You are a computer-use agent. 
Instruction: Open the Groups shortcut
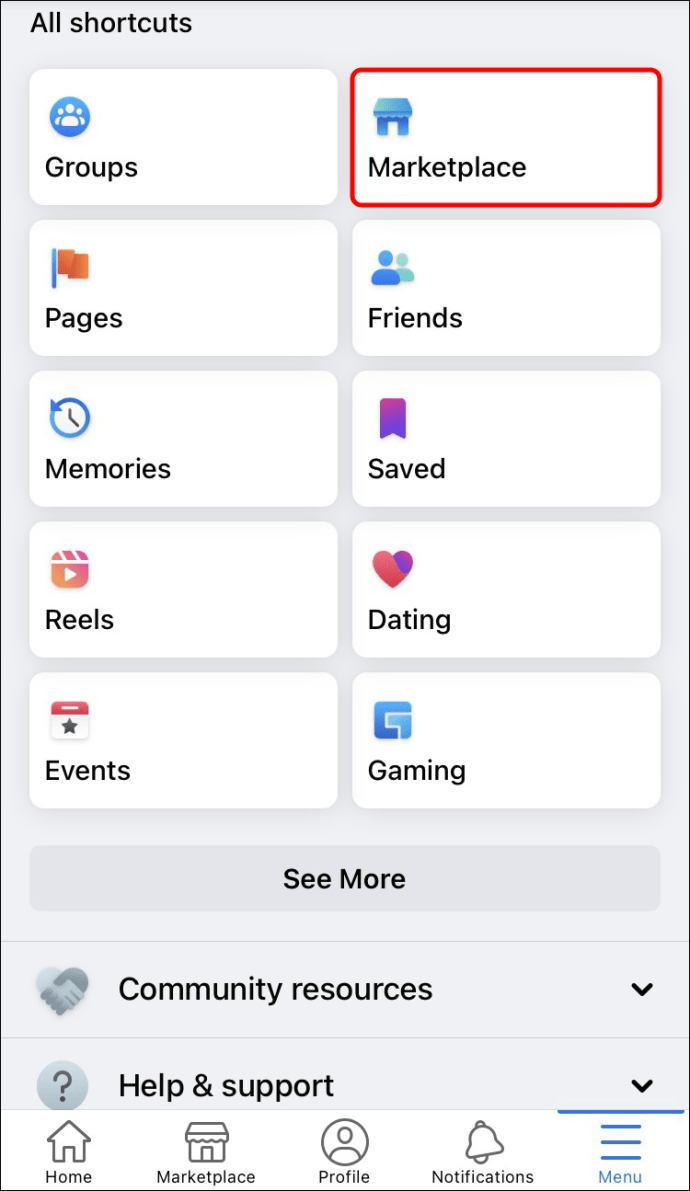[183, 137]
